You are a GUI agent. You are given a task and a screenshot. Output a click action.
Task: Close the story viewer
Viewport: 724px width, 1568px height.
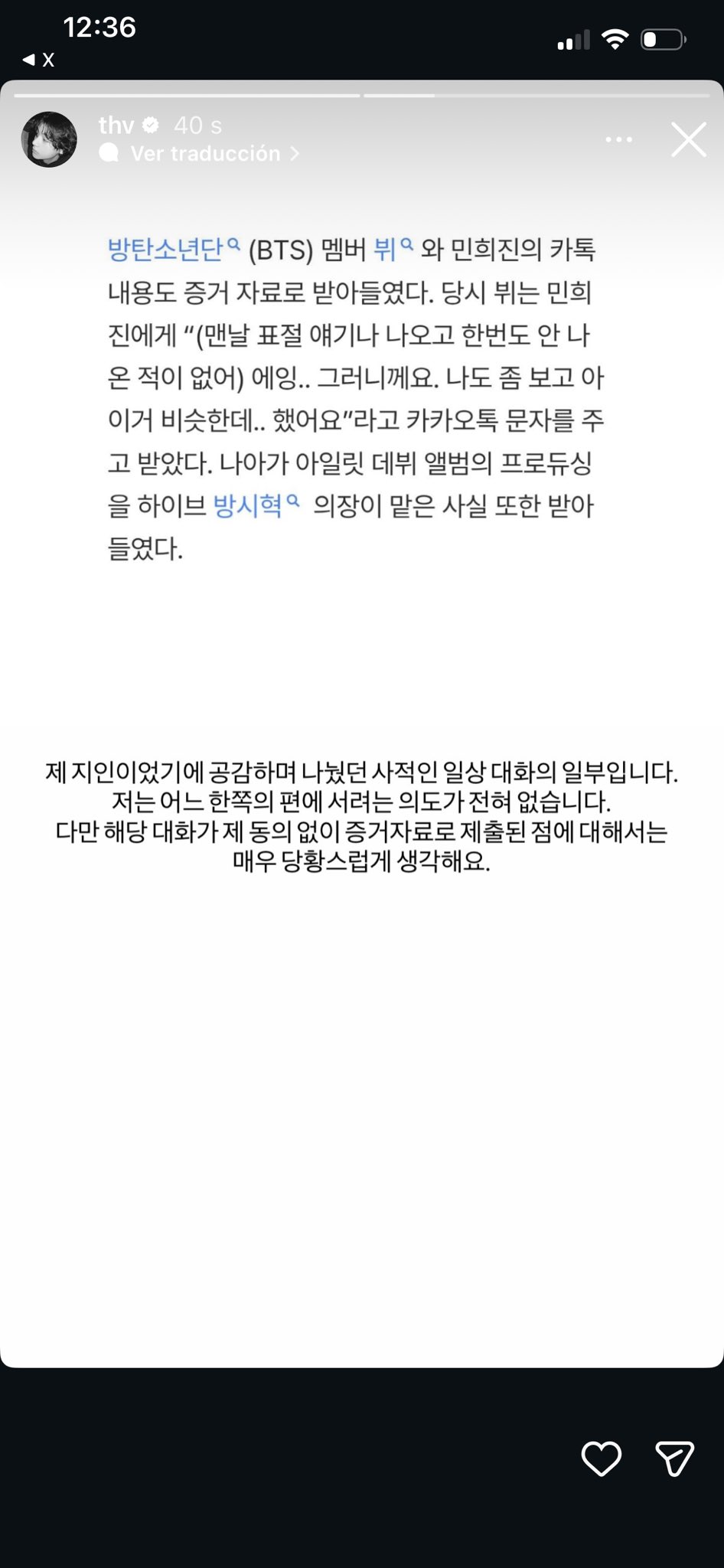[x=688, y=140]
